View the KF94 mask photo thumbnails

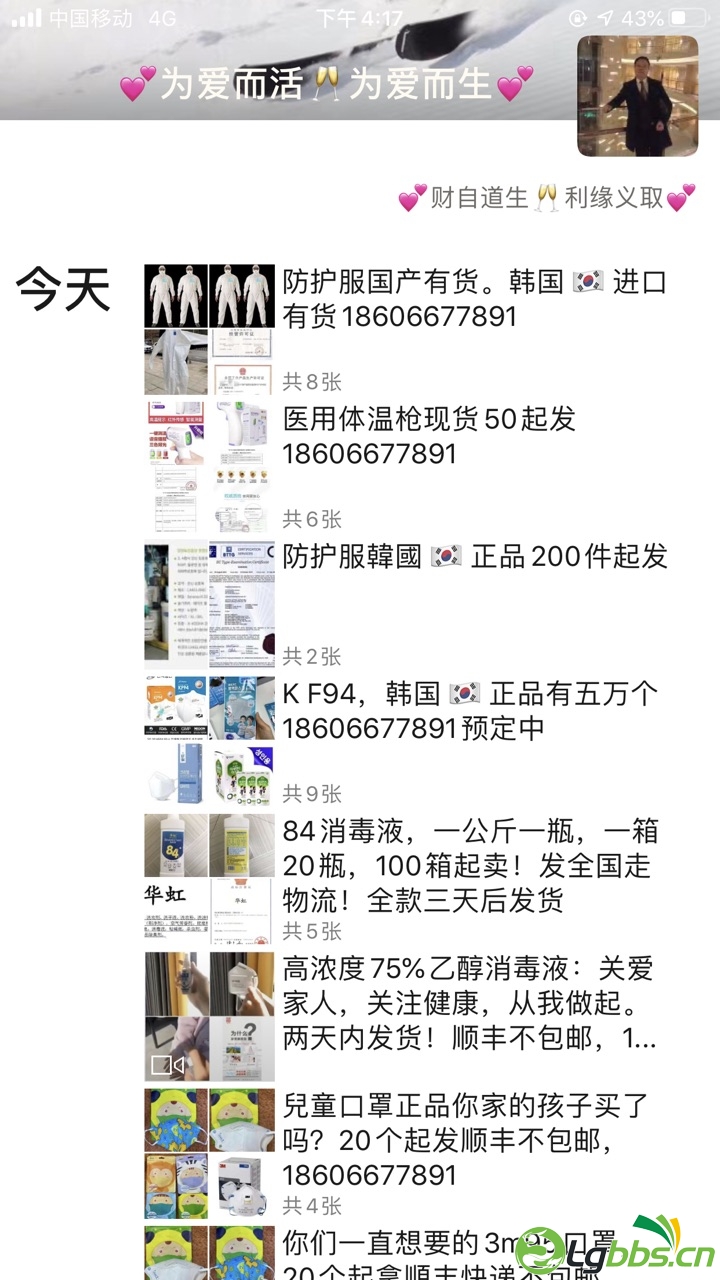point(209,742)
